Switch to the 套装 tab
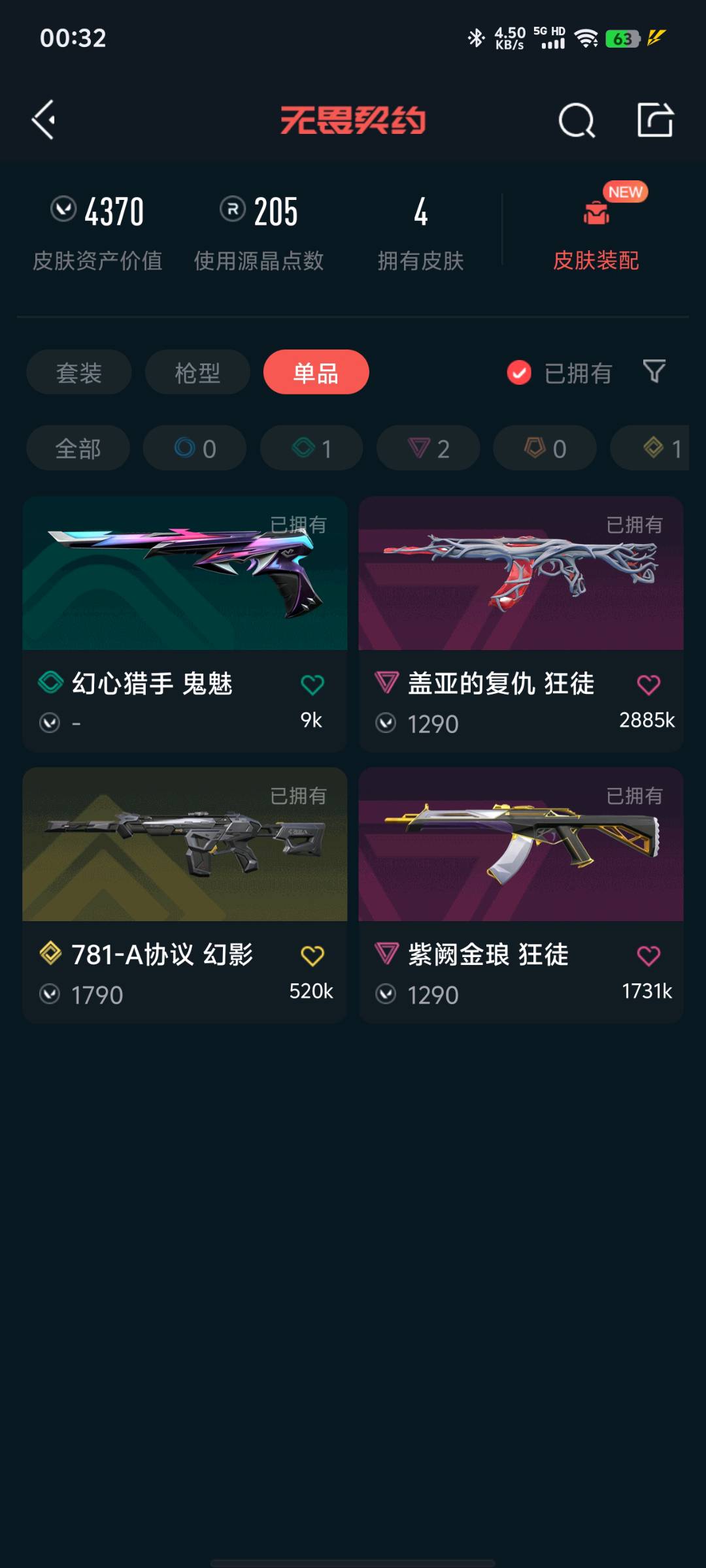Image resolution: width=706 pixels, height=1568 pixels. [79, 373]
